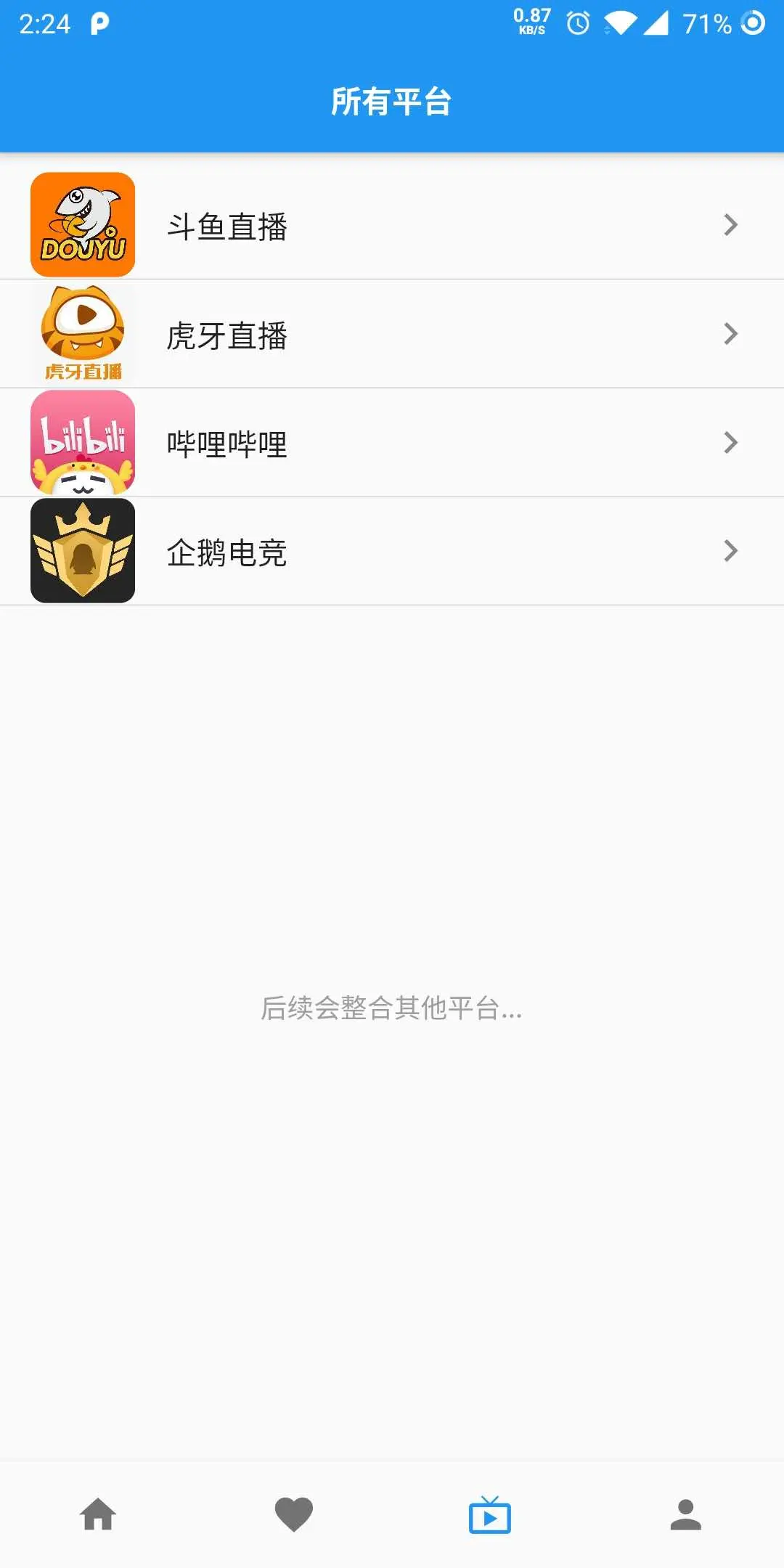Viewport: 784px width, 1568px height.
Task: Go to the favorites heart tab
Action: [x=294, y=1515]
